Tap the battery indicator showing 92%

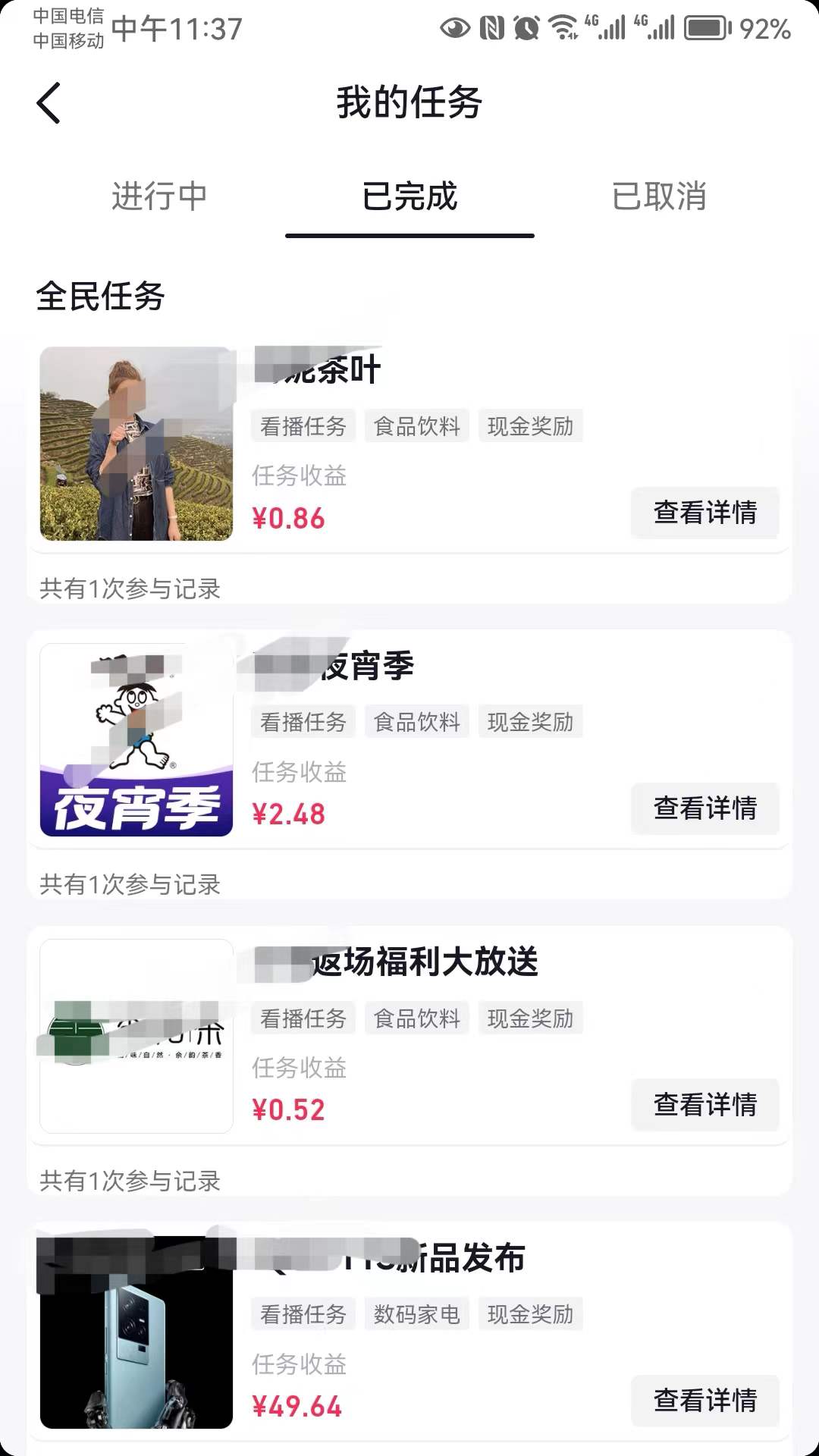pos(708,29)
